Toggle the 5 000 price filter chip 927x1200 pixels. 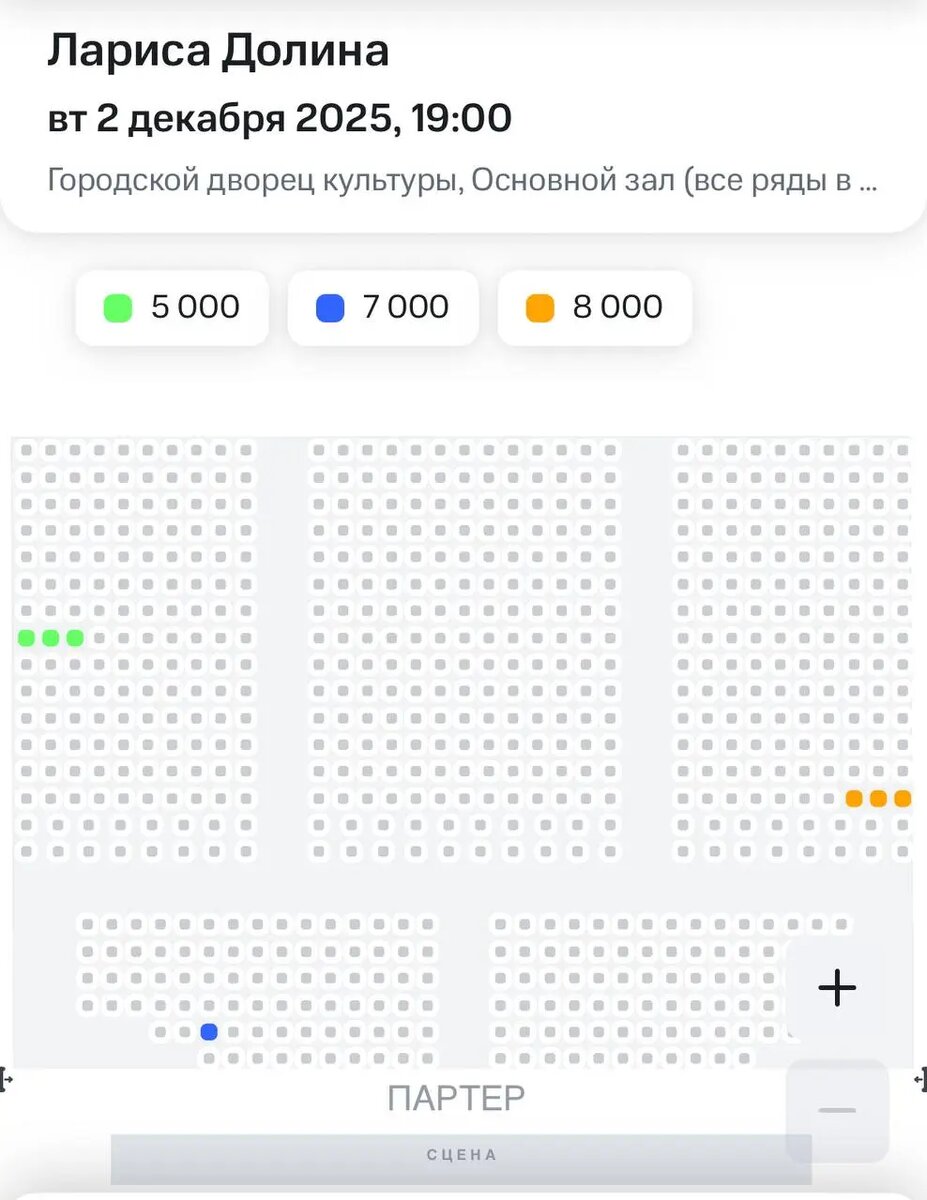171,308
